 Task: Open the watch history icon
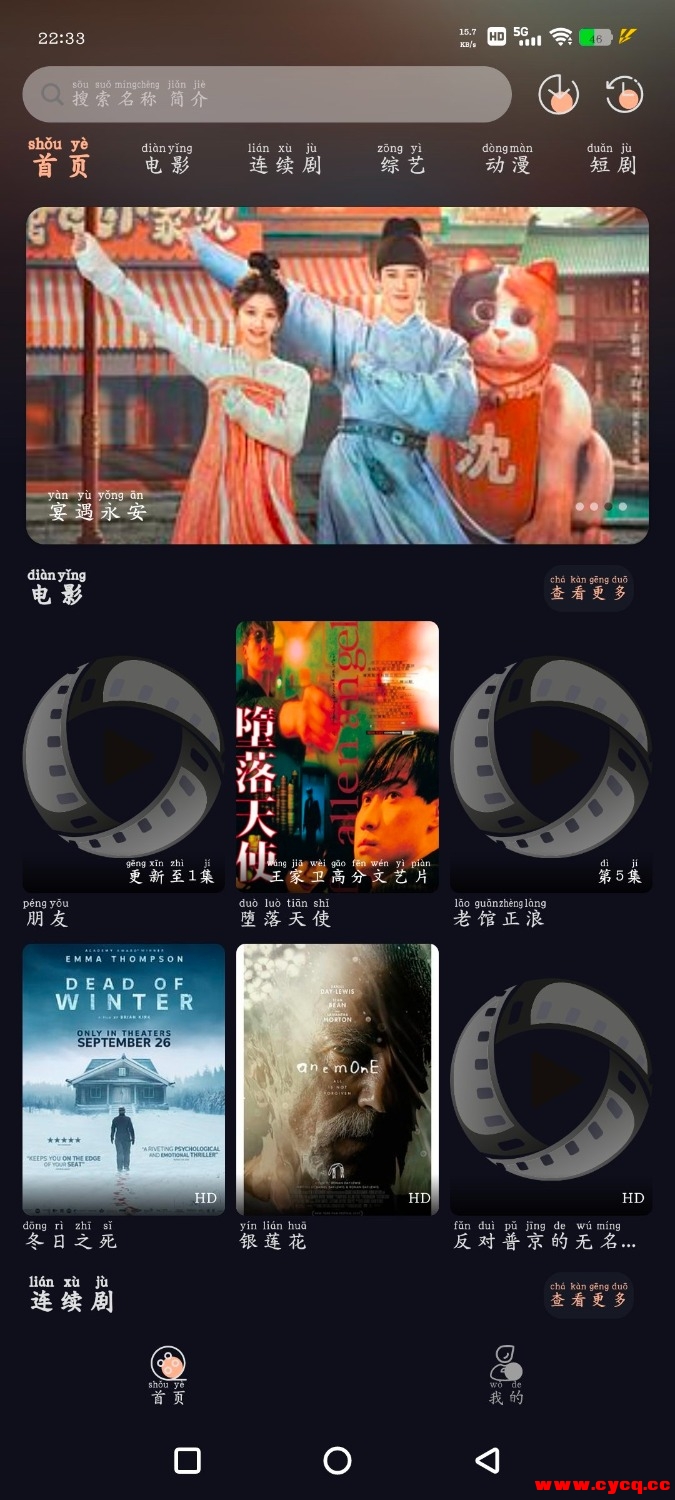(x=625, y=95)
